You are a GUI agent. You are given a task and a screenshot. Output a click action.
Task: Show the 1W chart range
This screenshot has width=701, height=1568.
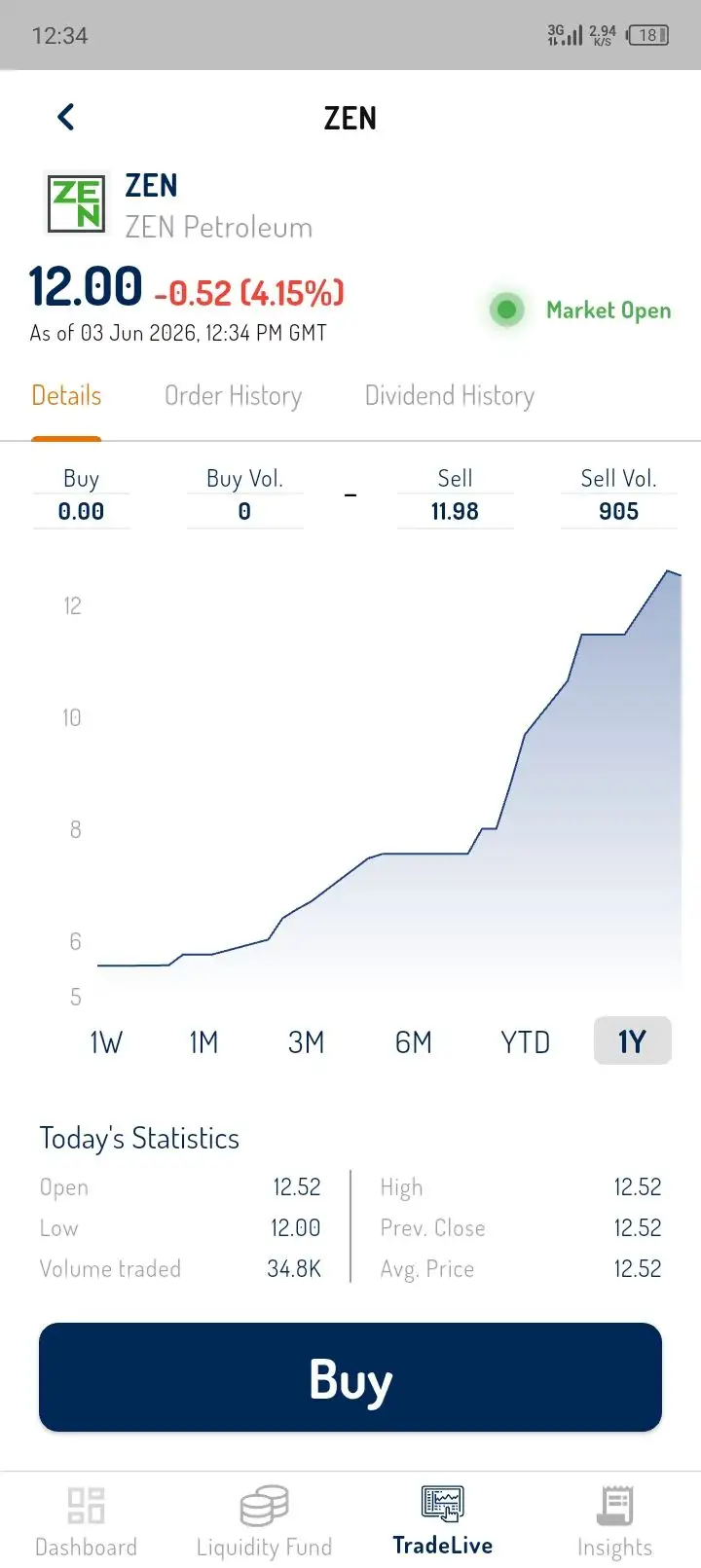click(106, 1042)
